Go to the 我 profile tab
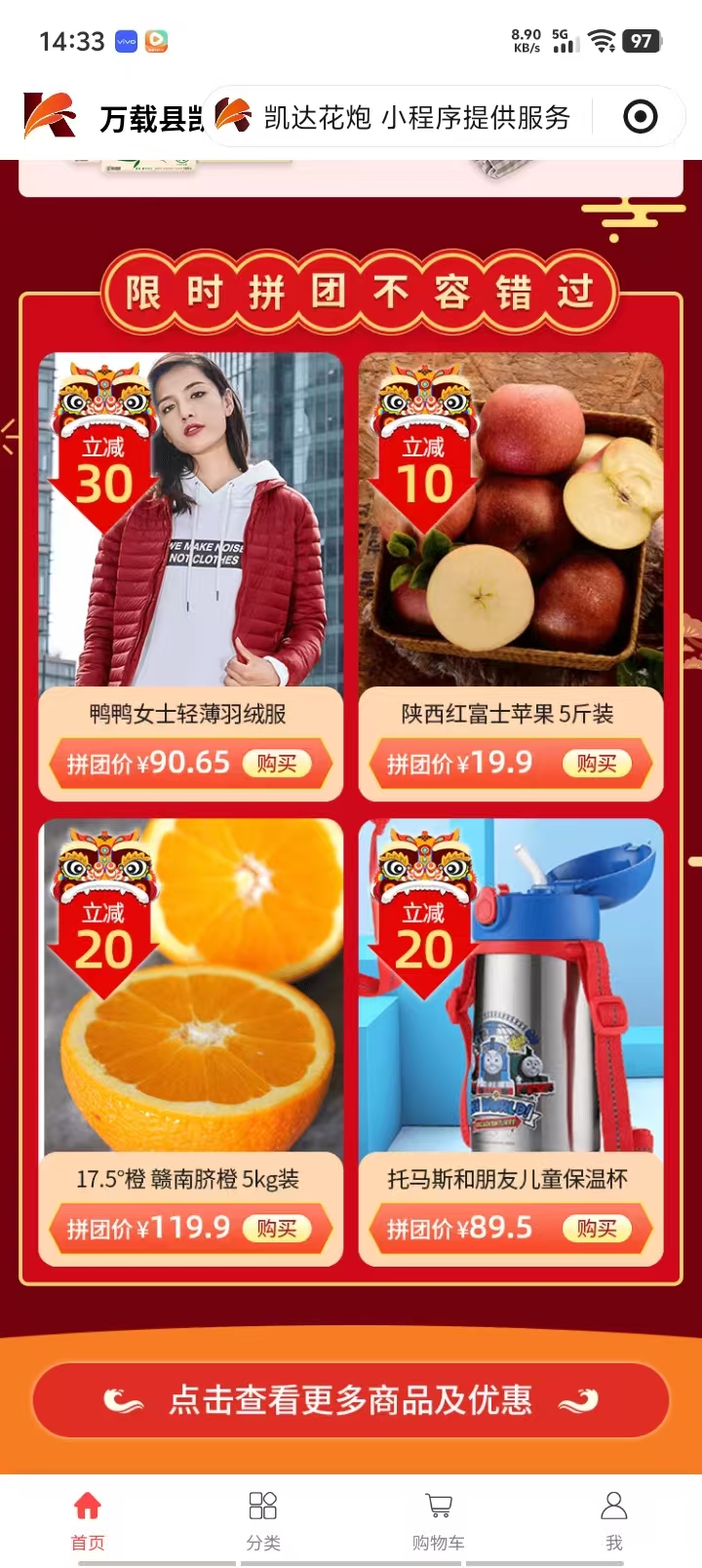Screen dimensions: 702x1568 click(614, 1519)
